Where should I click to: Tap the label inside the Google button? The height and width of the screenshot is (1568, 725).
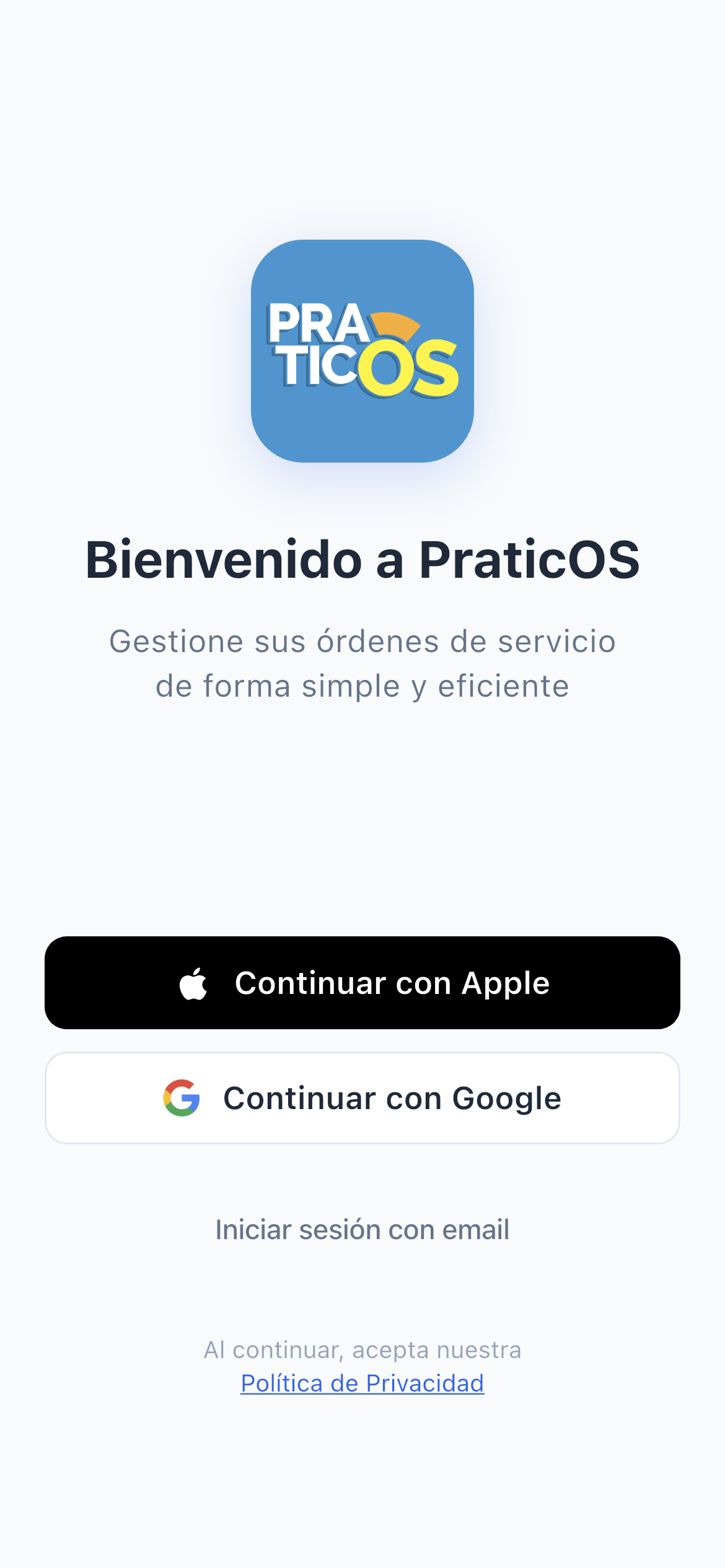393,1097
